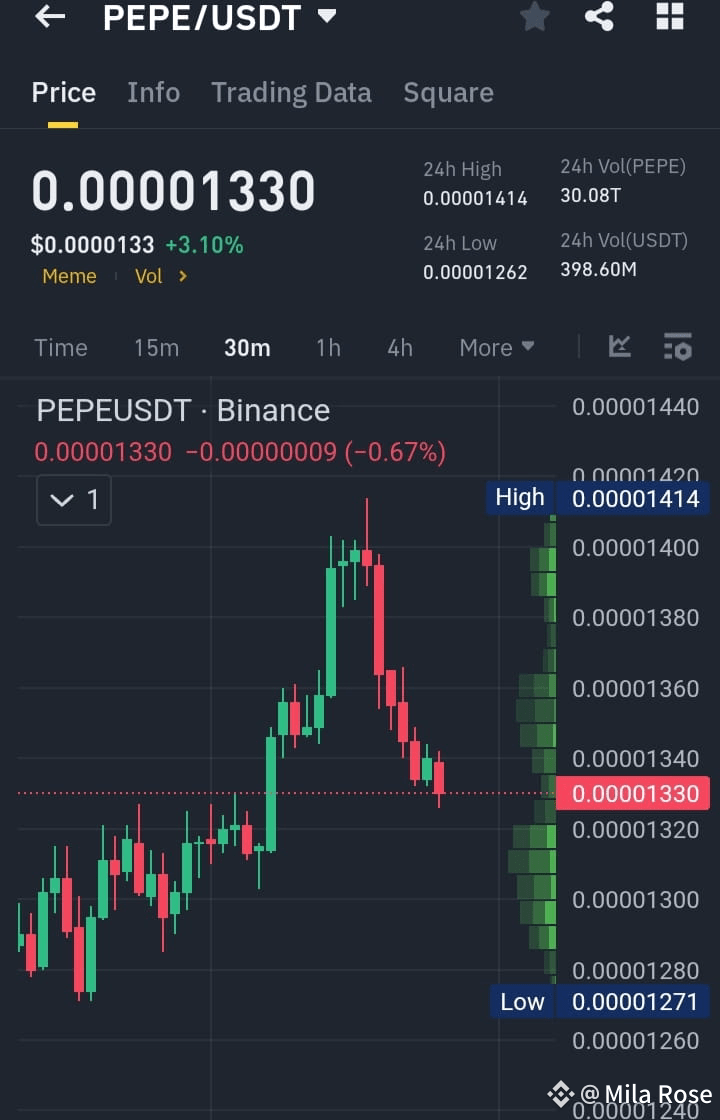This screenshot has width=720, height=1120.
Task: Tap the current price label 0.00001330
Action: click(x=634, y=793)
